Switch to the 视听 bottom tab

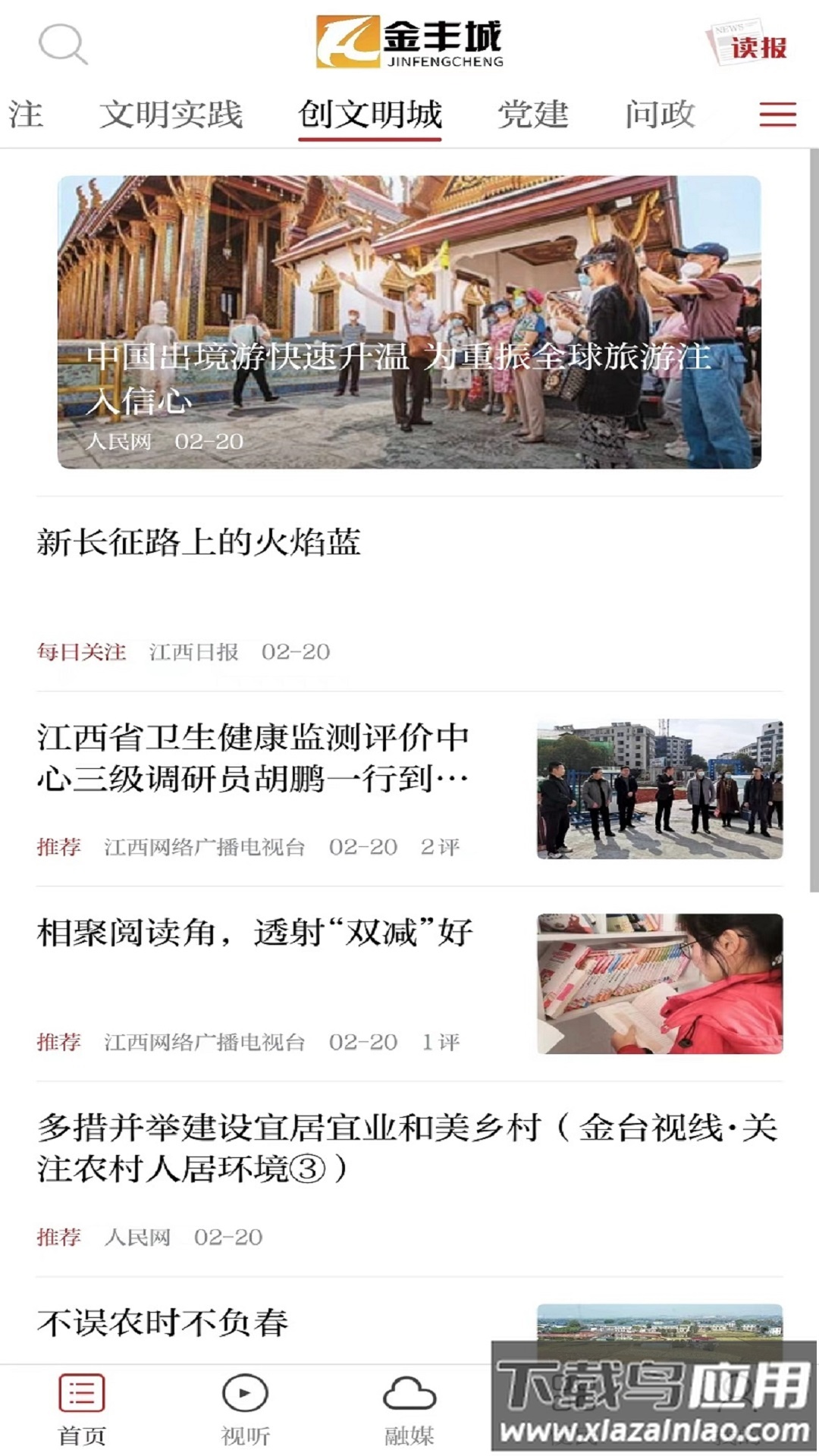(245, 1410)
